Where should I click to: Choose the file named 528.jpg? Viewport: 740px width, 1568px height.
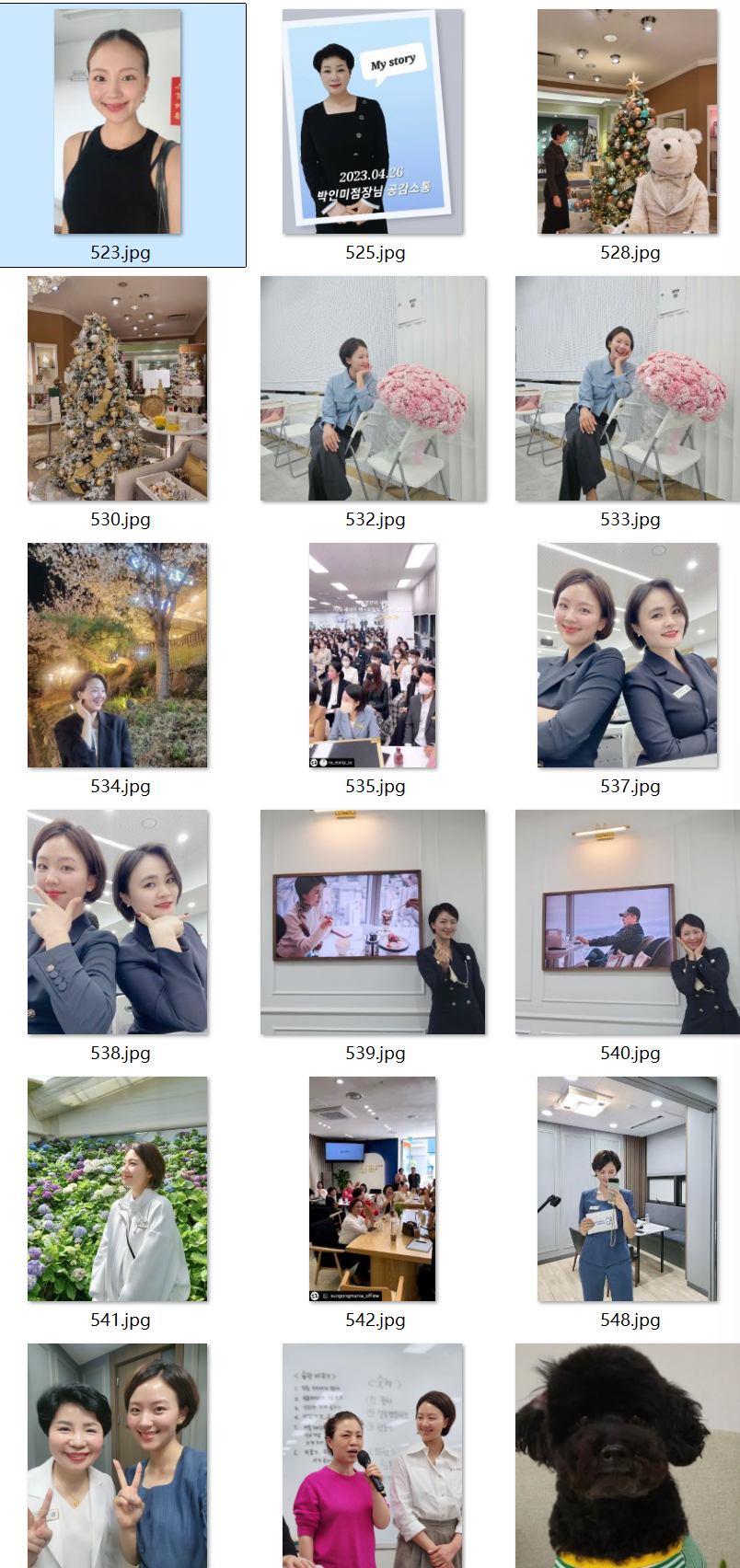coord(628,122)
